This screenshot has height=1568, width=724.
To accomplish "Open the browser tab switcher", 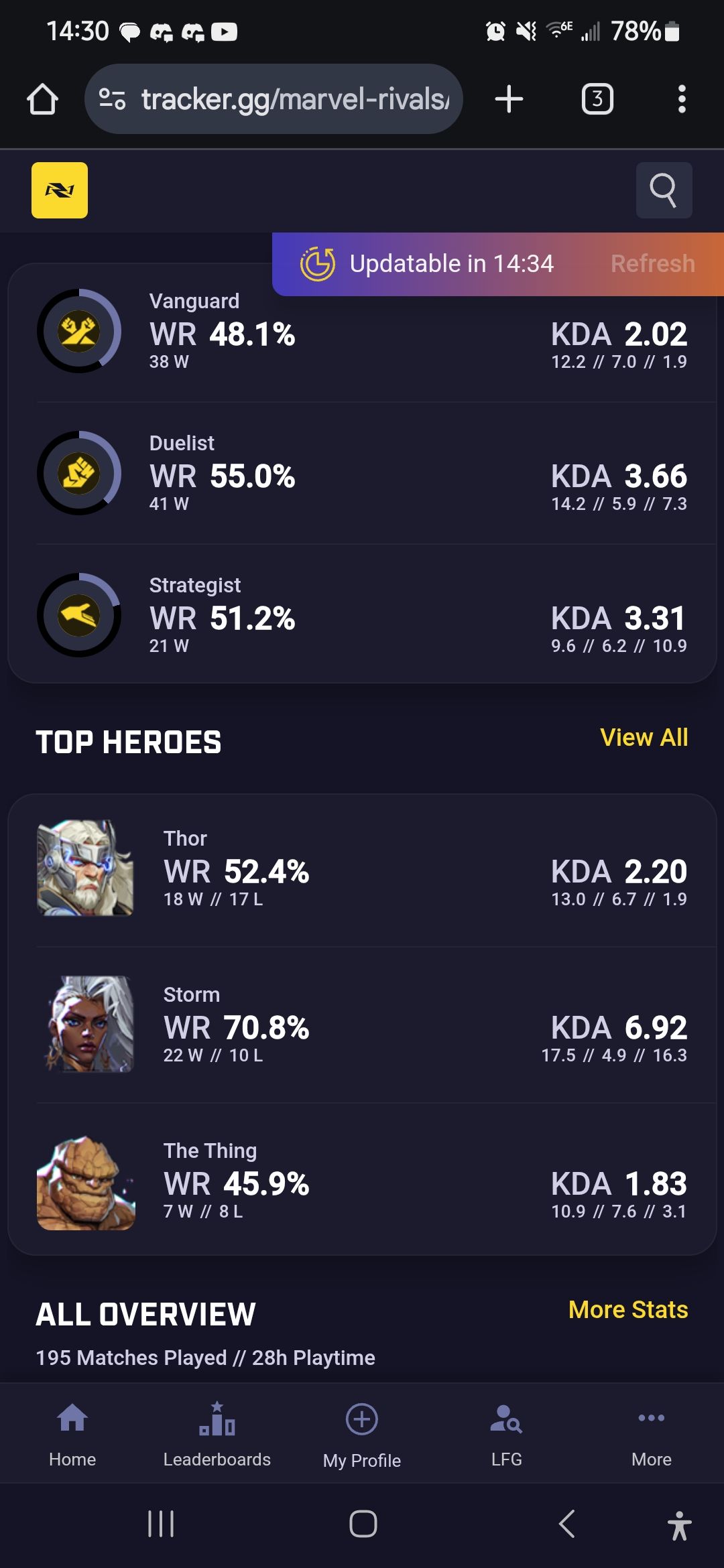I will click(x=597, y=99).
